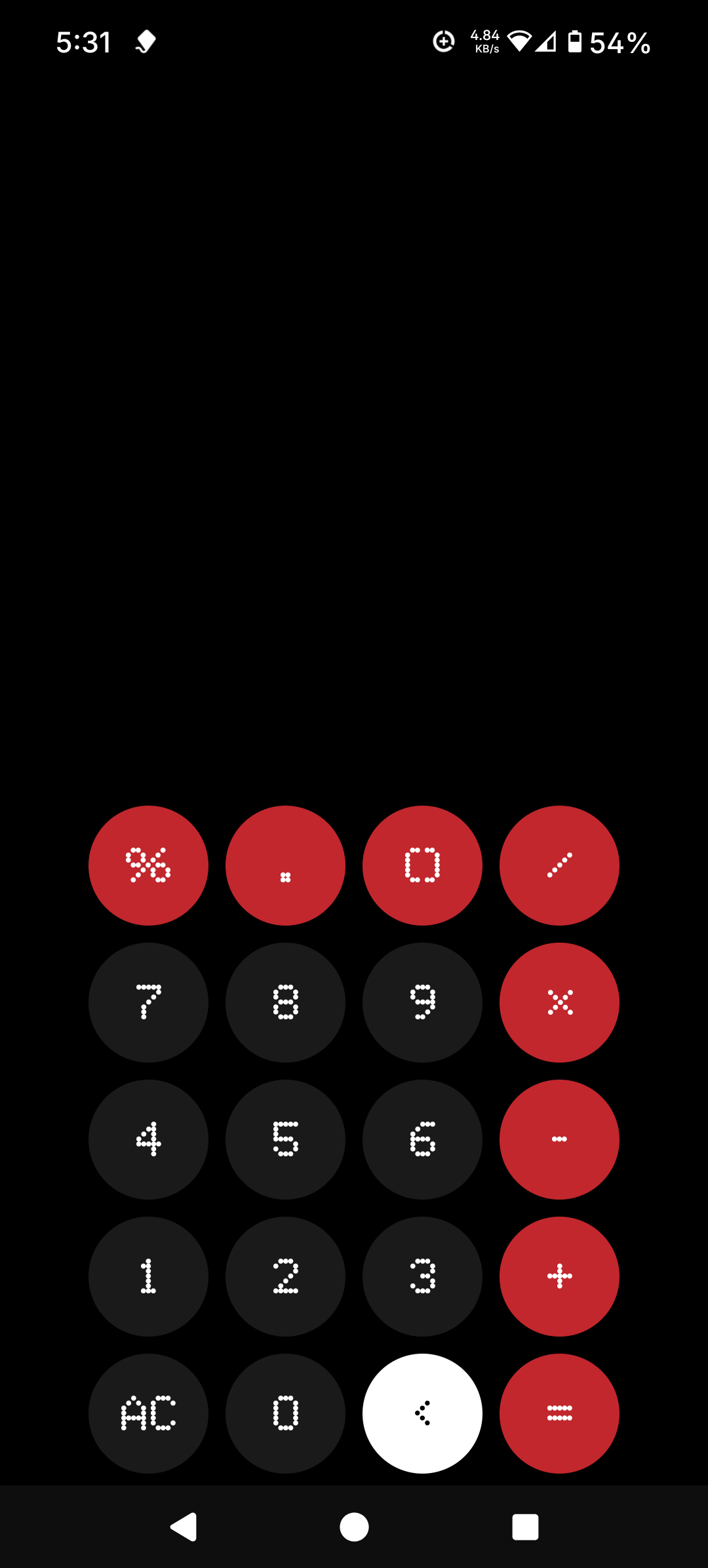Select the plus operator

(559, 1276)
